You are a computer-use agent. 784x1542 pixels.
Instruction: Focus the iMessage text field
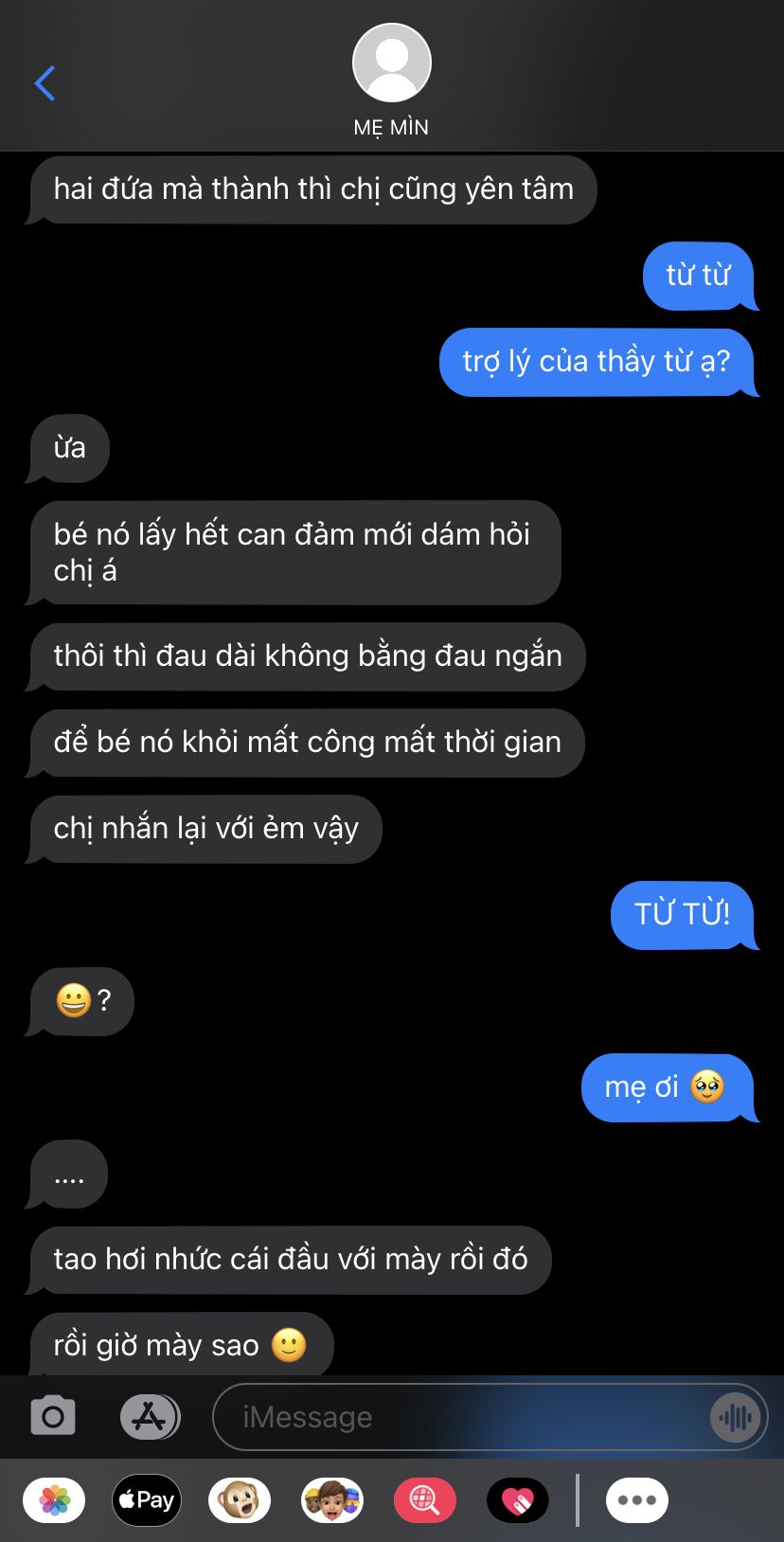(464, 1417)
